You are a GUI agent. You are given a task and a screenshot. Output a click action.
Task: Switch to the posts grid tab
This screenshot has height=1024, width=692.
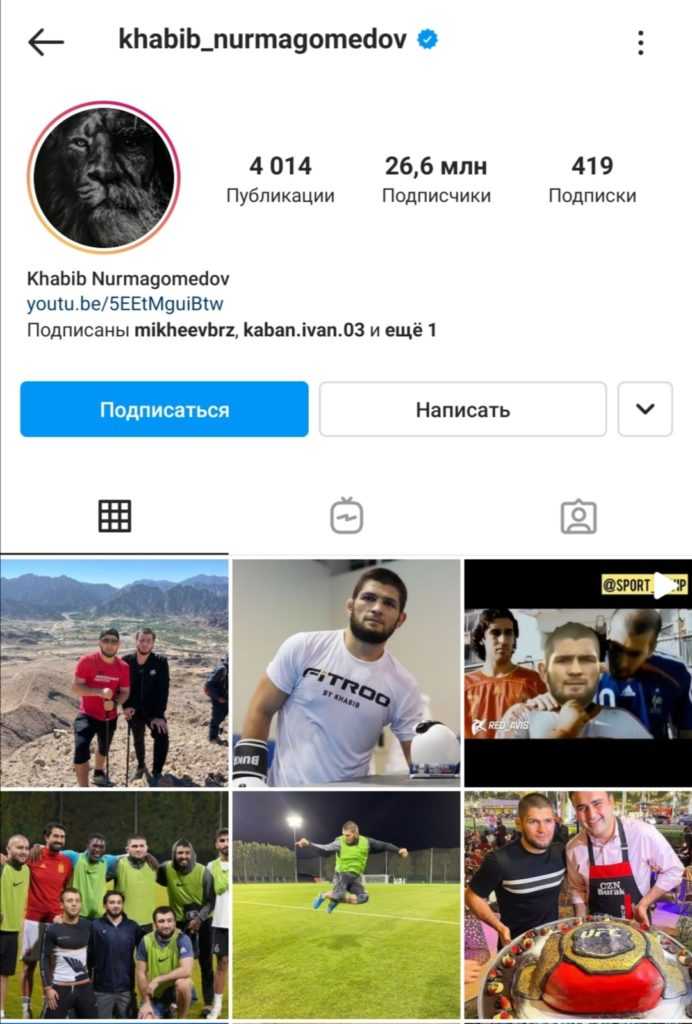(114, 516)
